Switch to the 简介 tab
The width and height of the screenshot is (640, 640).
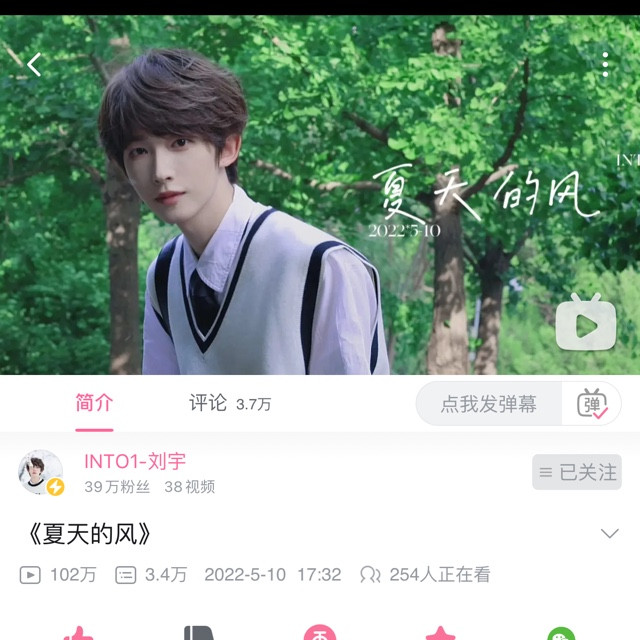(x=94, y=404)
